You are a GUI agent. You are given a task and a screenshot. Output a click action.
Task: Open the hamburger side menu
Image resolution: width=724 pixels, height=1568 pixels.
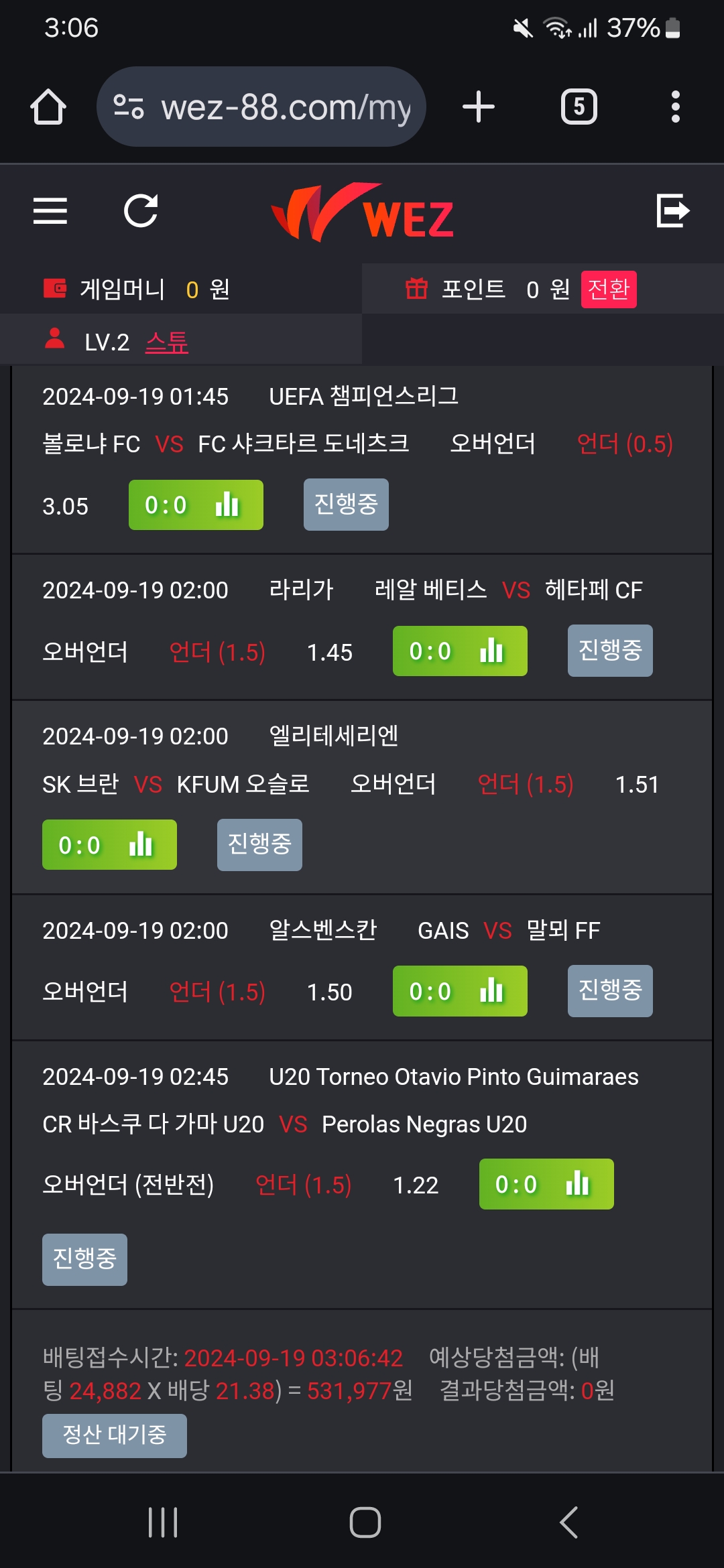[x=50, y=211]
